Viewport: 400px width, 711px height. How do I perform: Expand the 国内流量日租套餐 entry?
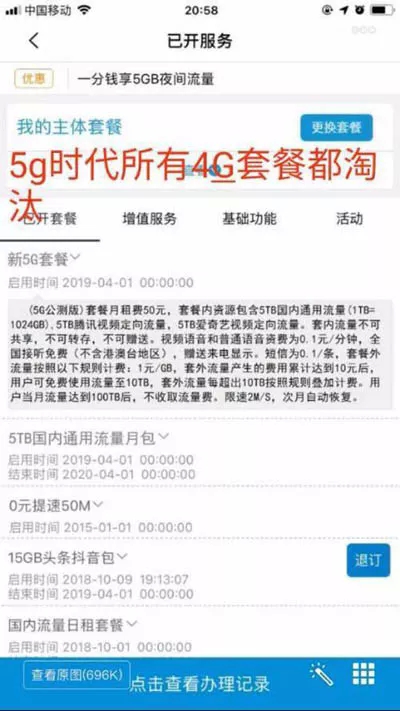73,625
